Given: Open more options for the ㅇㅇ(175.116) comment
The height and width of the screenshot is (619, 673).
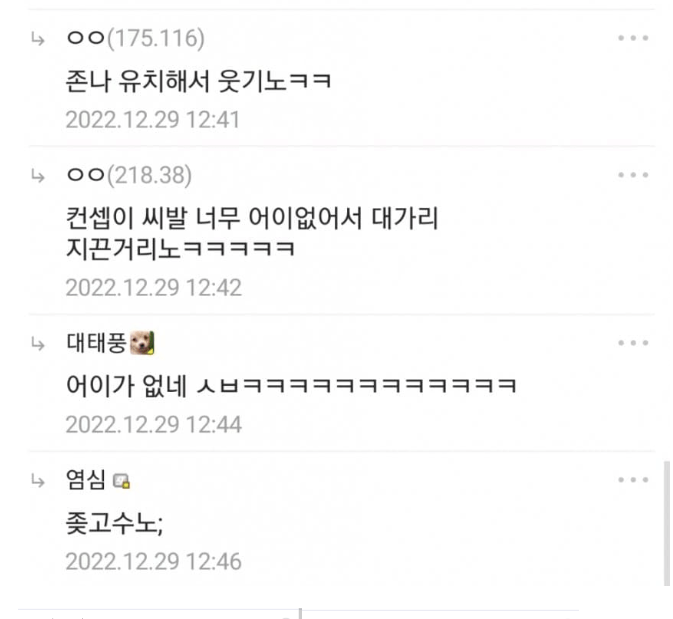Looking at the screenshot, I should click(633, 38).
